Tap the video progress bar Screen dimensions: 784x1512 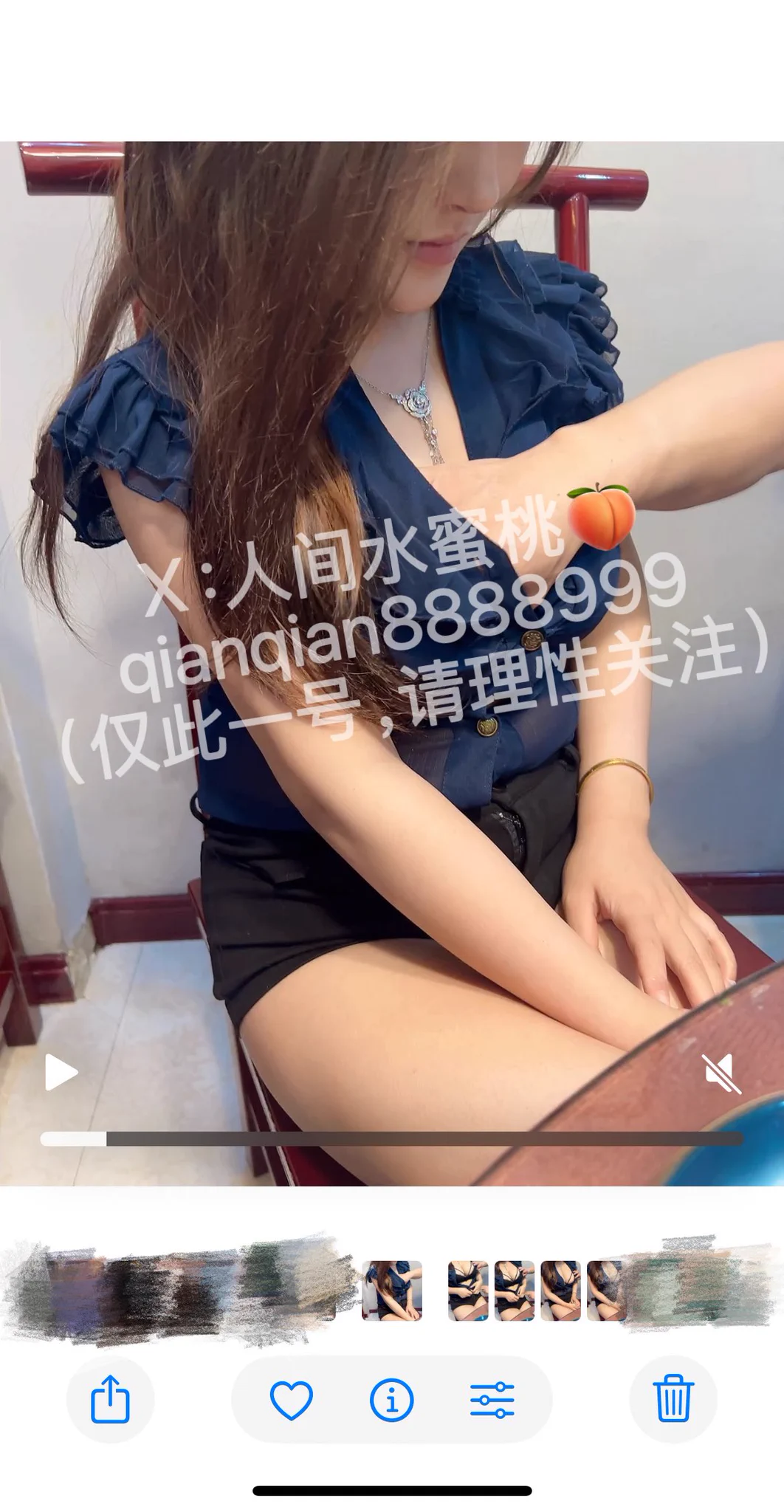tap(391, 1138)
